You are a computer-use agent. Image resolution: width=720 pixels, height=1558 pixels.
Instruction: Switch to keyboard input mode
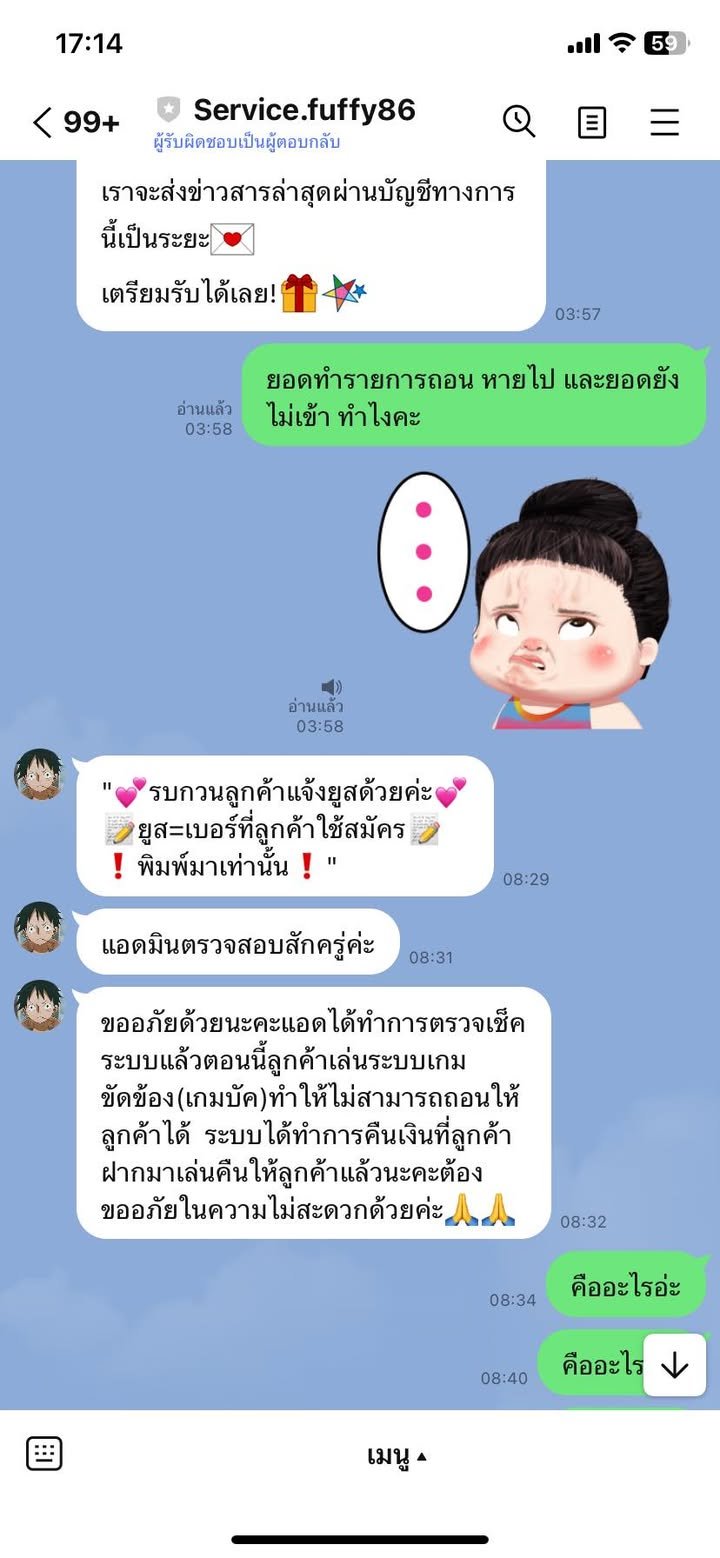[44, 1454]
